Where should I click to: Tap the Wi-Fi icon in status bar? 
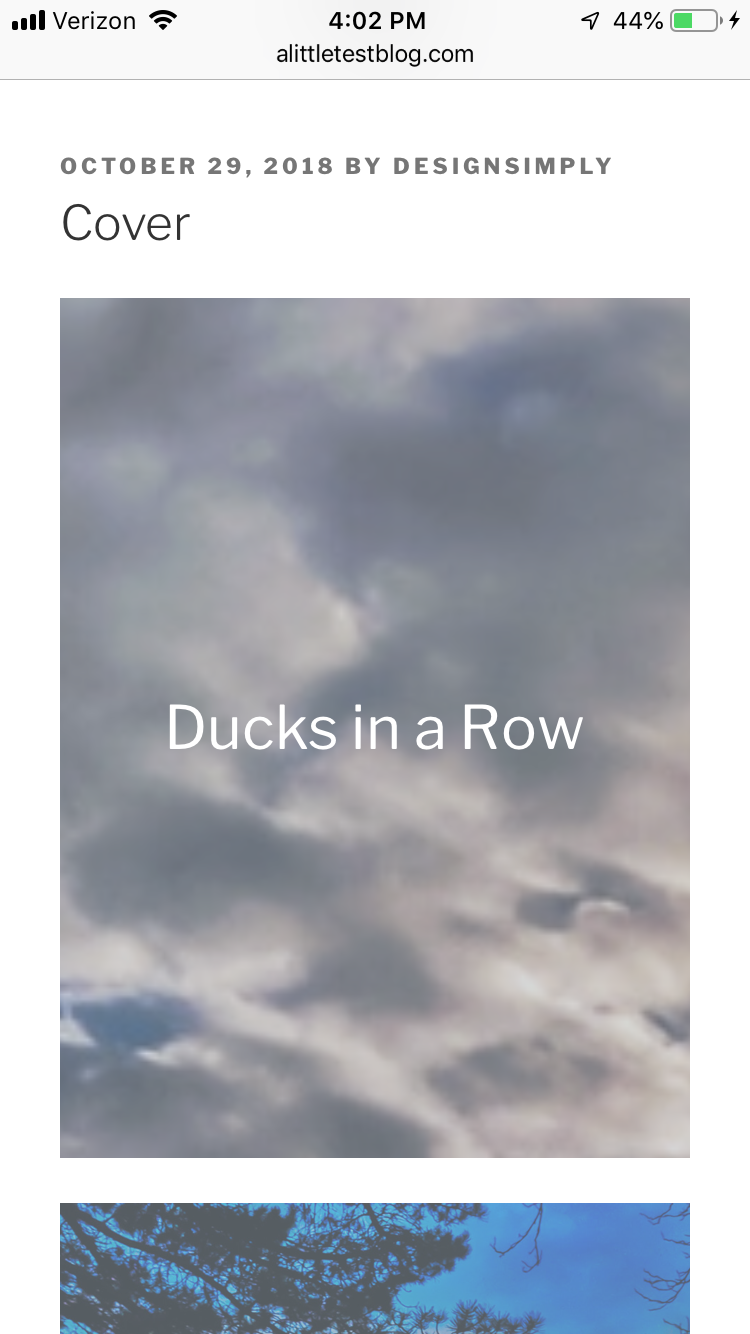tap(163, 18)
